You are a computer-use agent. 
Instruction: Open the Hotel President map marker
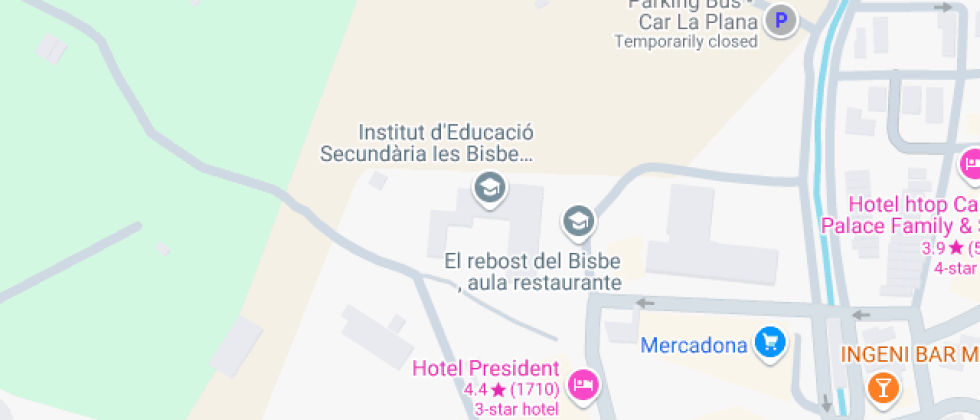[x=582, y=383]
